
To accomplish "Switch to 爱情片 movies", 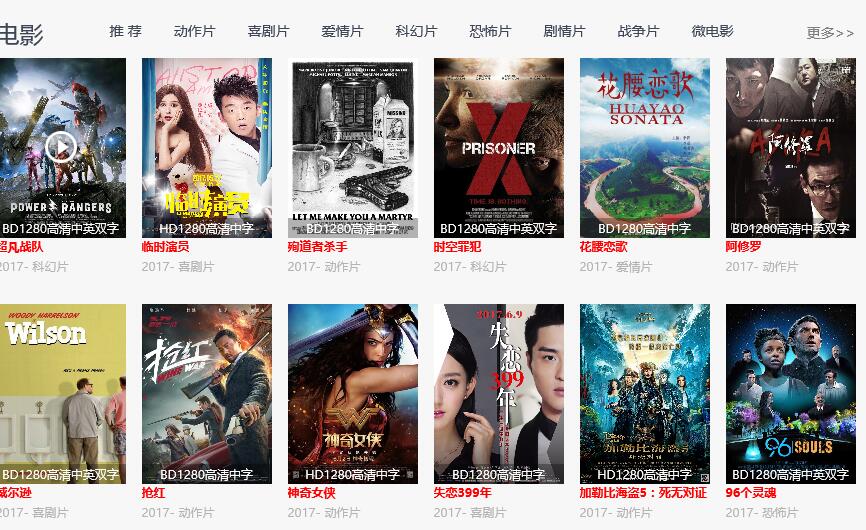I will [342, 32].
